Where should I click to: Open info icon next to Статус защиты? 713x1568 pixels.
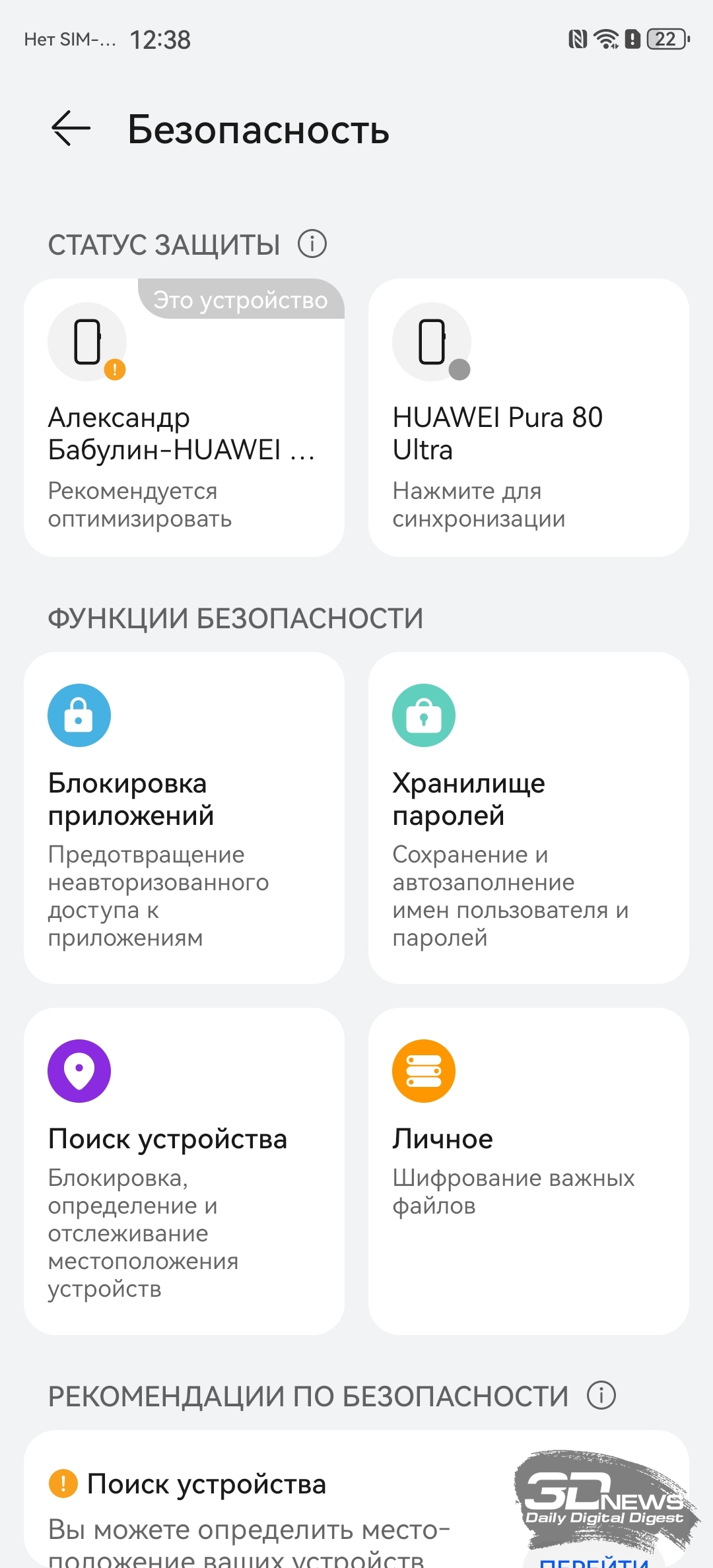[x=312, y=244]
